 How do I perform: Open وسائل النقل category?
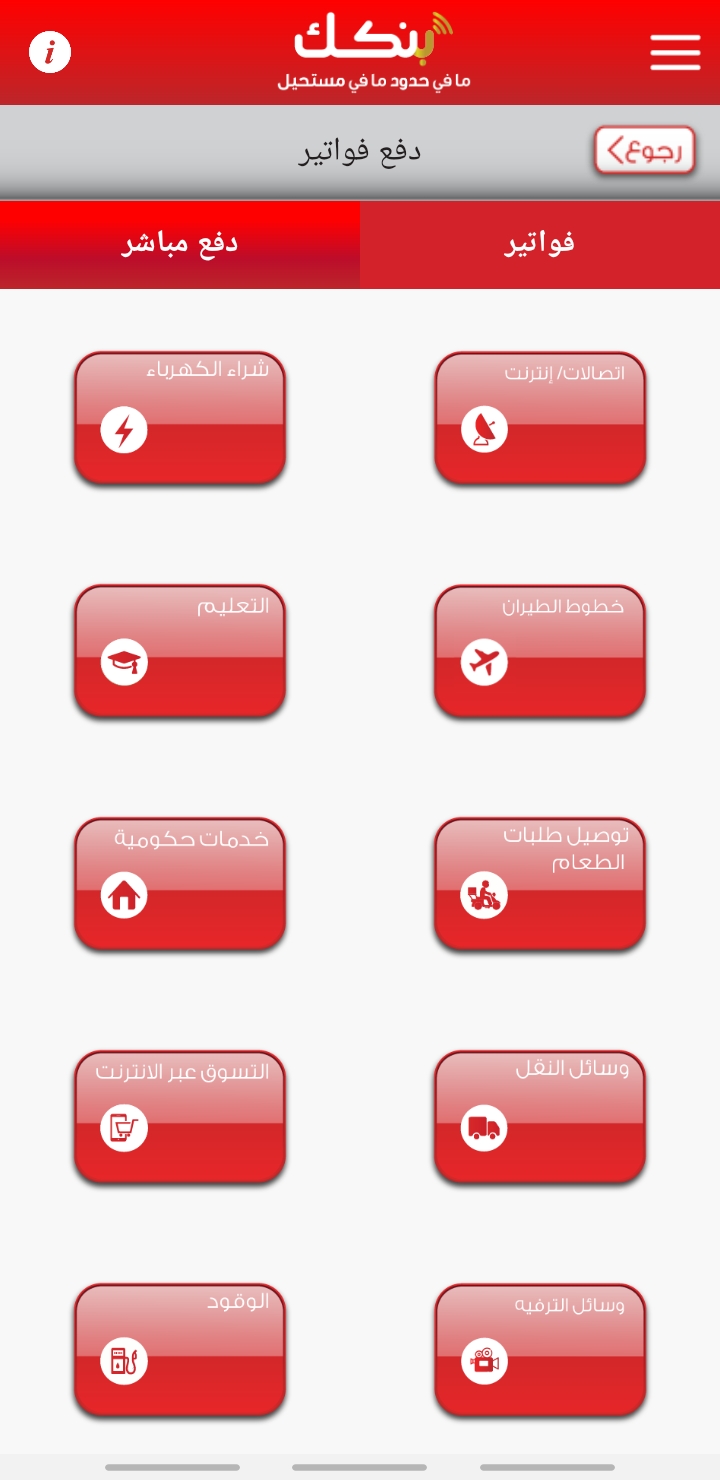(x=540, y=1117)
